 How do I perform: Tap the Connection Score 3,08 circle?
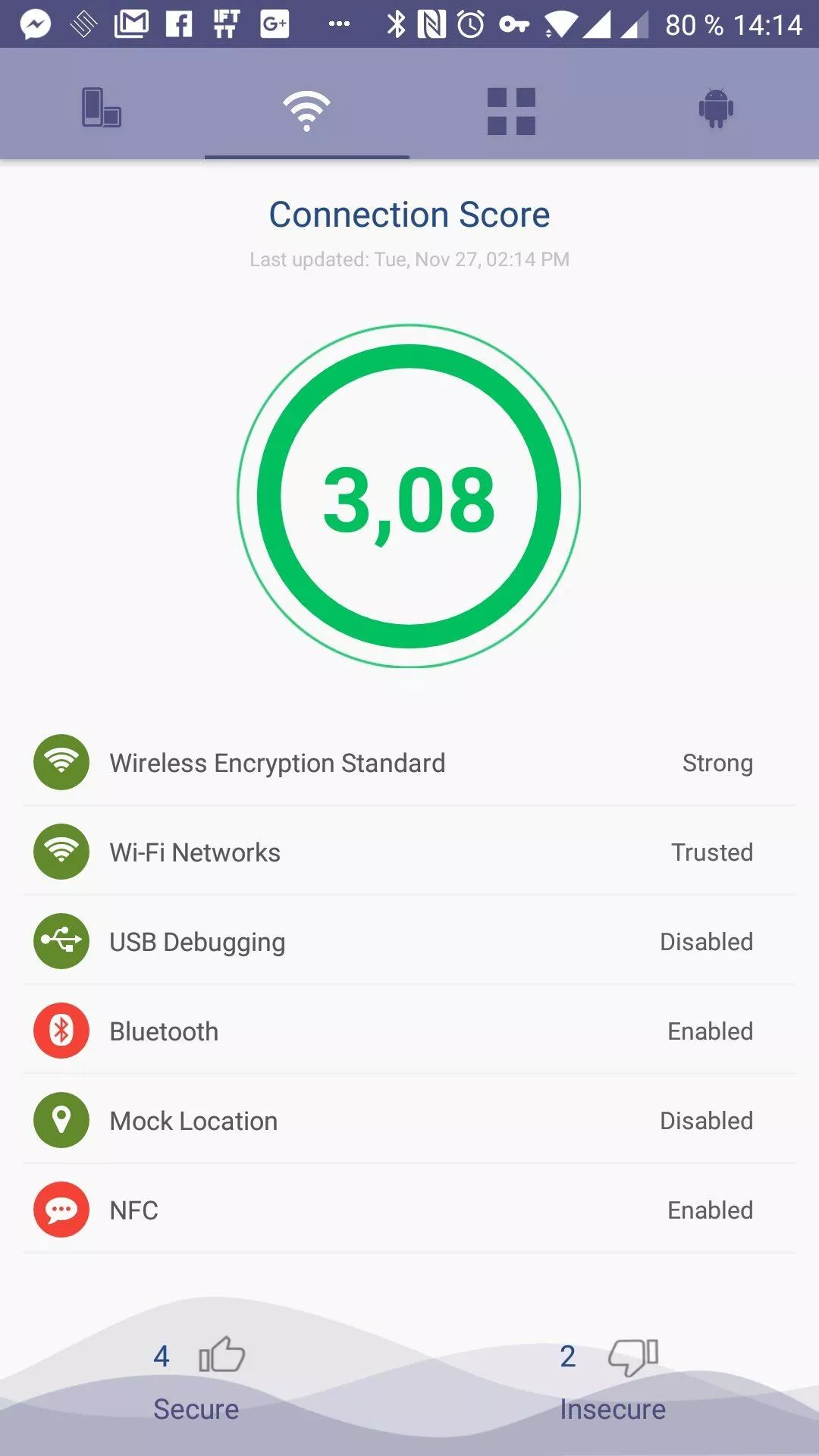click(409, 496)
